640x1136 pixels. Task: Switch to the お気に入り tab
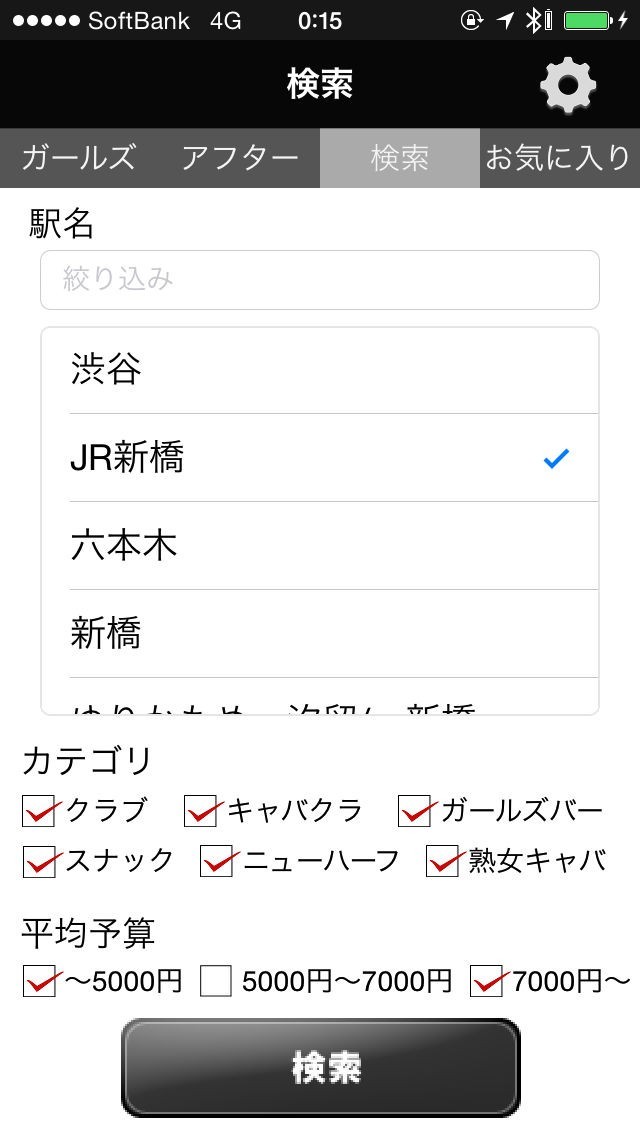pyautogui.click(x=558, y=158)
